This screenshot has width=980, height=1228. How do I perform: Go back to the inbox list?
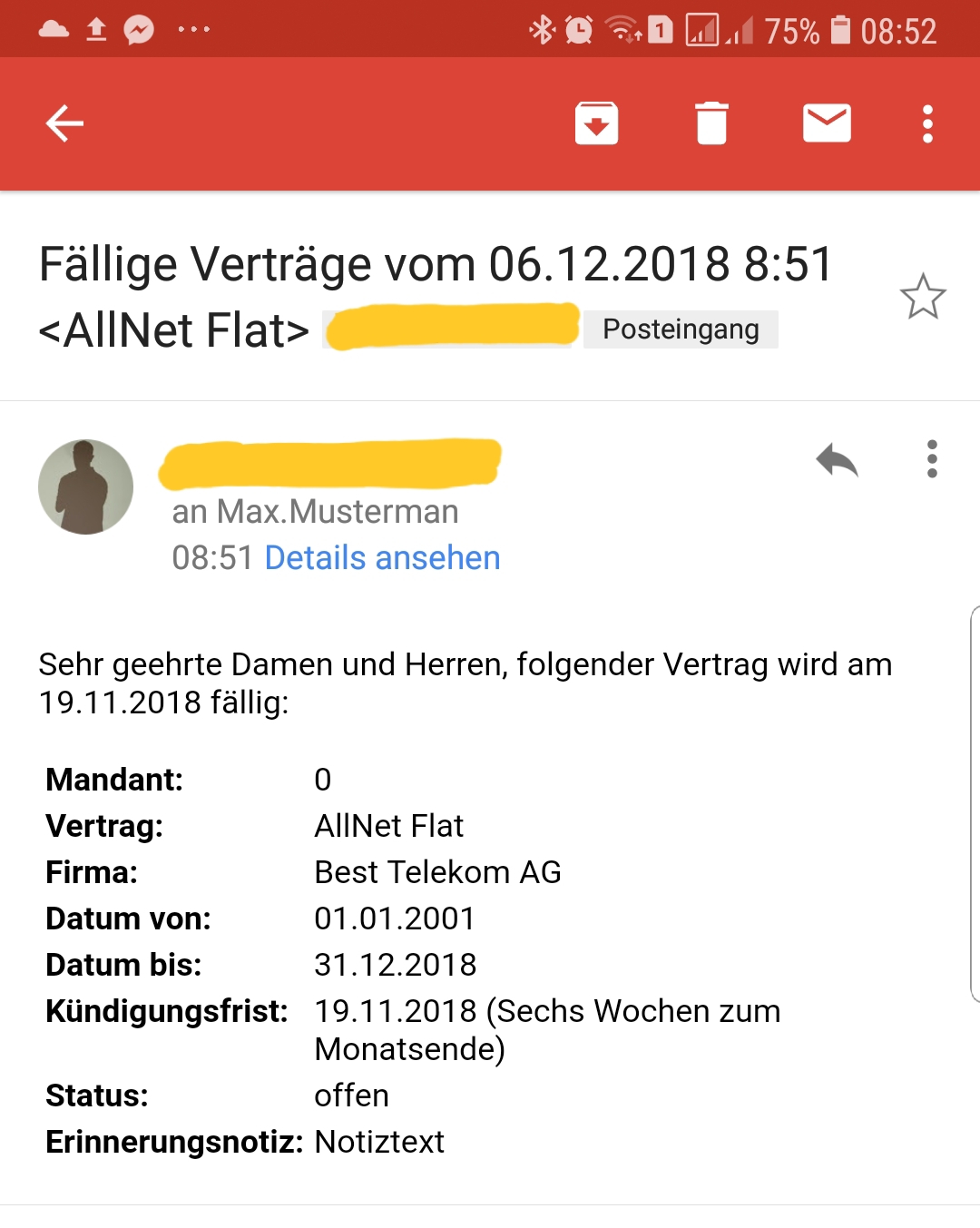tap(64, 123)
